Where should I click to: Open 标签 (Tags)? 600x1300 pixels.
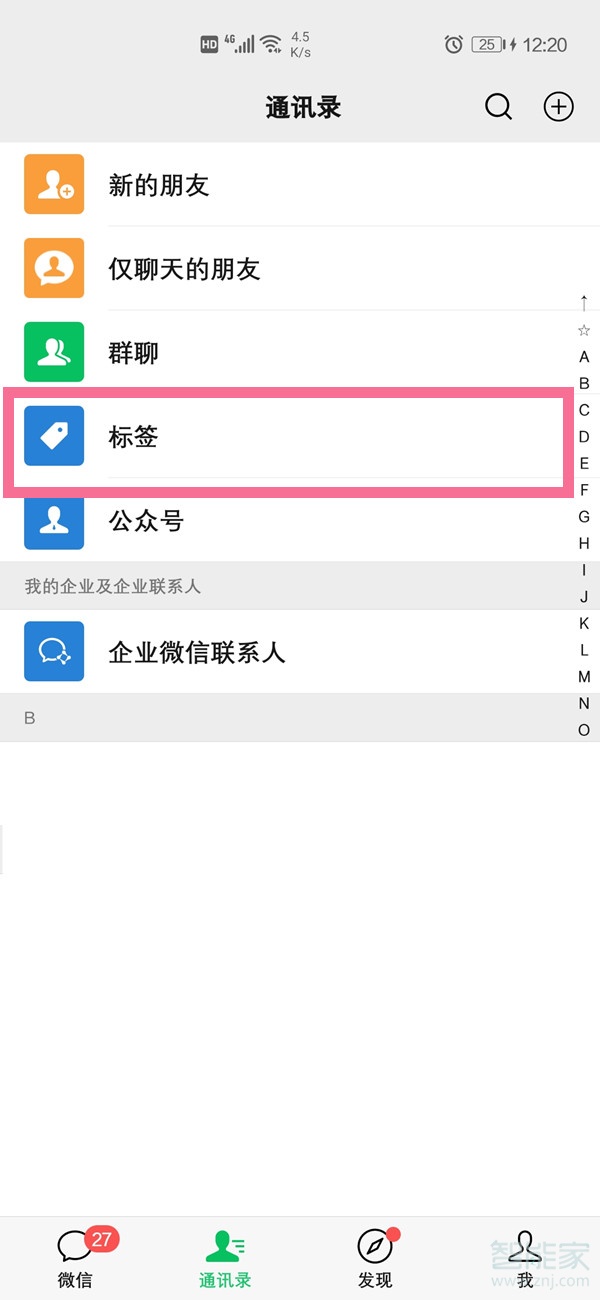300,437
